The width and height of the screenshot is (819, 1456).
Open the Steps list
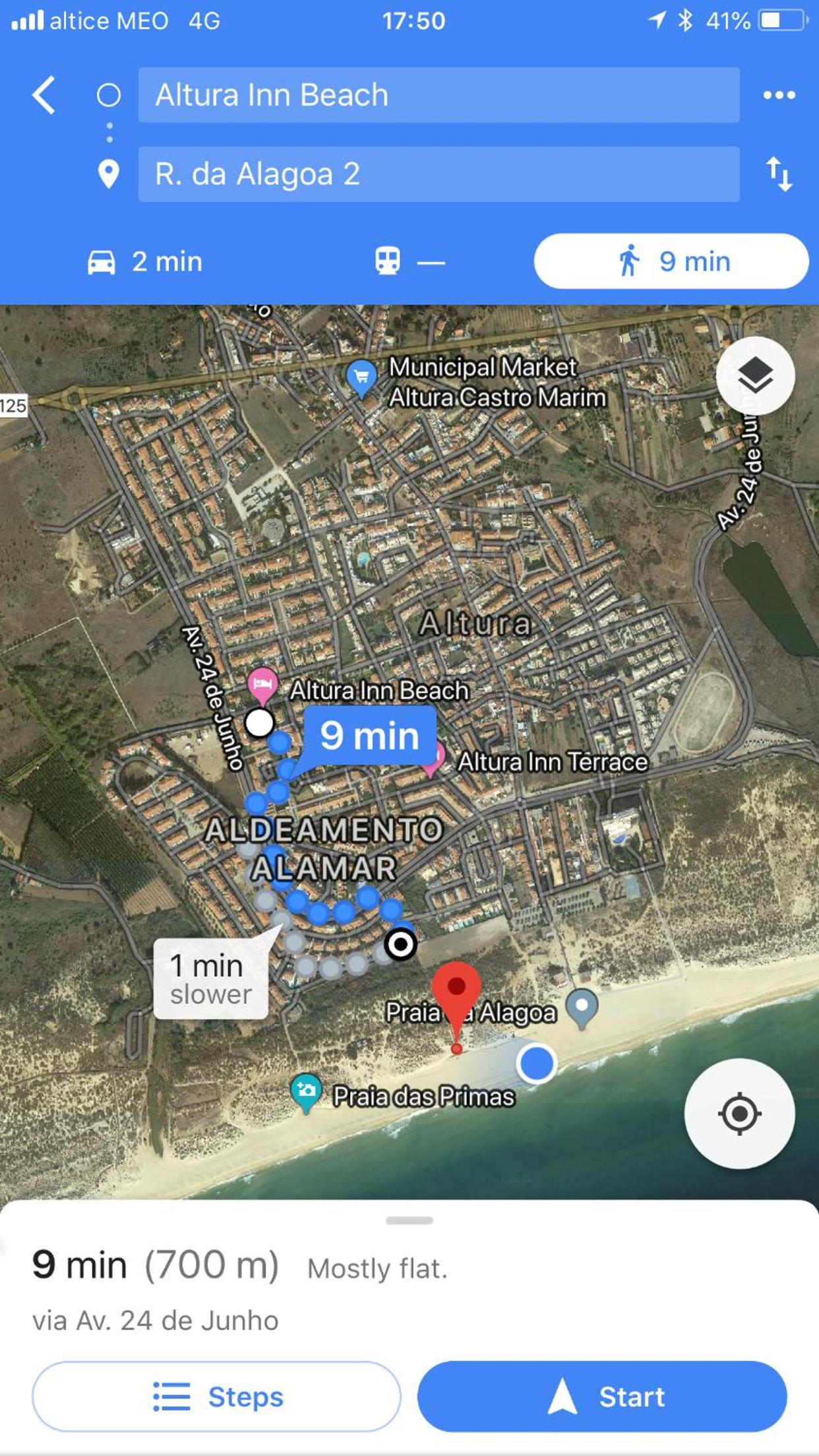point(216,1396)
